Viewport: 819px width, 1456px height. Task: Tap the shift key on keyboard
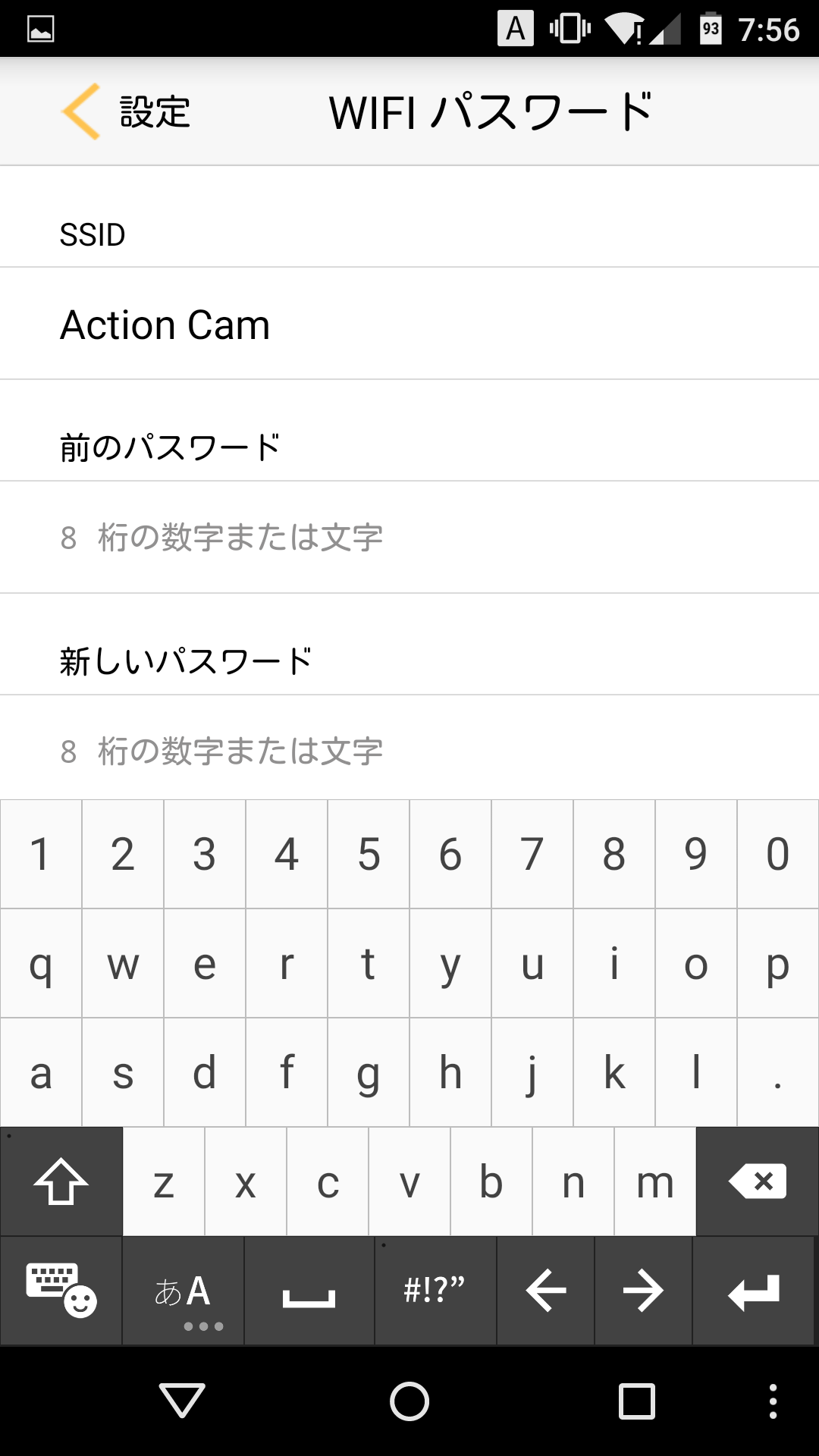[61, 1181]
